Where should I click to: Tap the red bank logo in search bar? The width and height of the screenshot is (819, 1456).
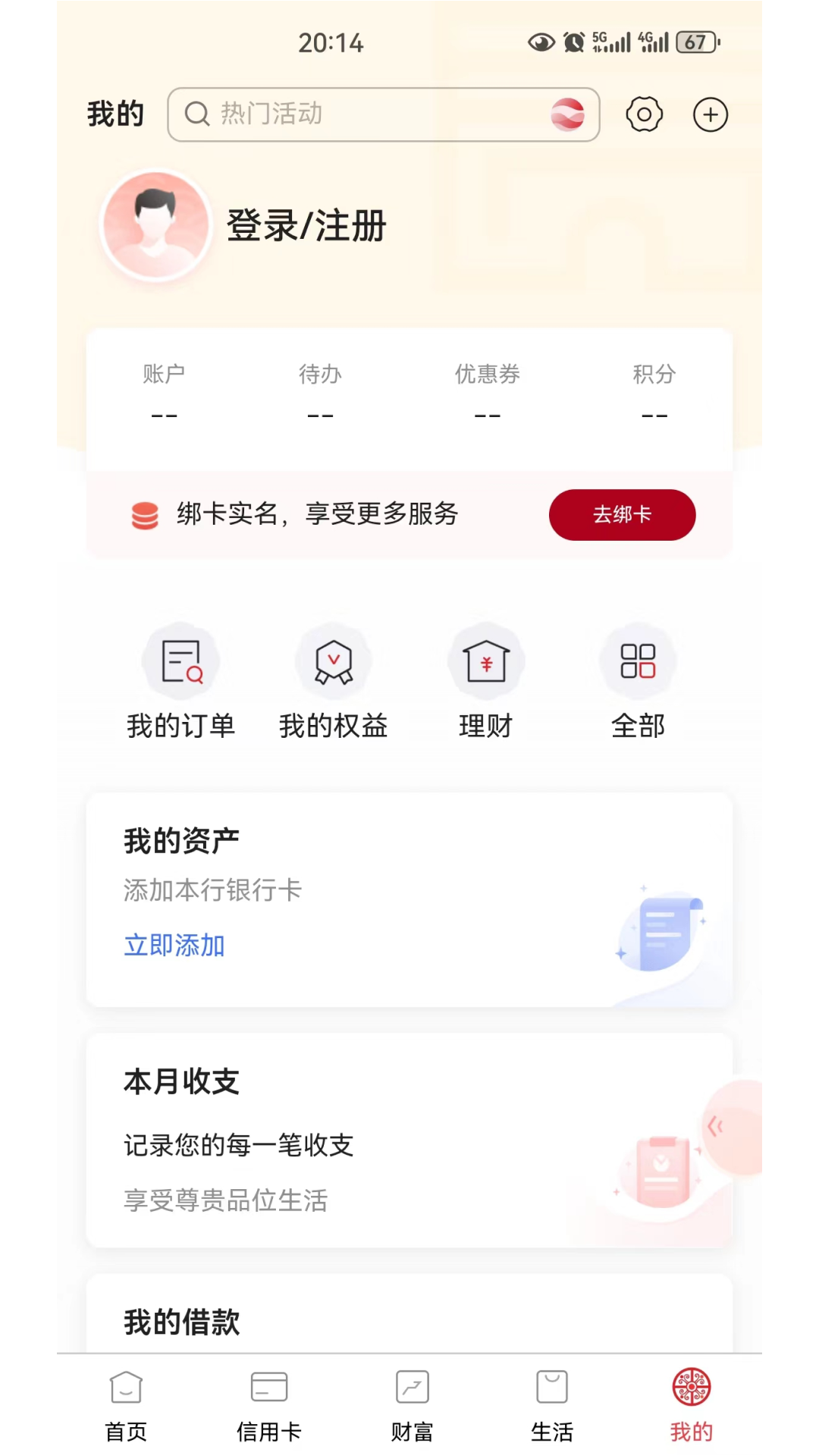click(x=567, y=115)
